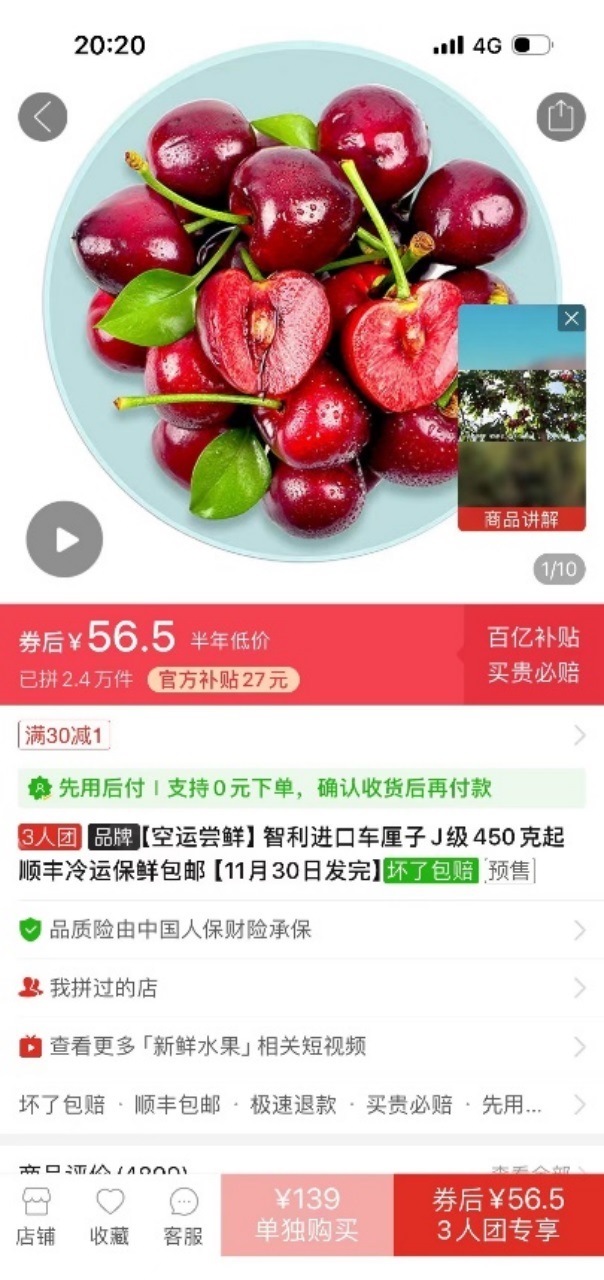View more 新鲜水果 related short videos
Image resolution: width=604 pixels, height=1280 pixels.
[x=302, y=1046]
